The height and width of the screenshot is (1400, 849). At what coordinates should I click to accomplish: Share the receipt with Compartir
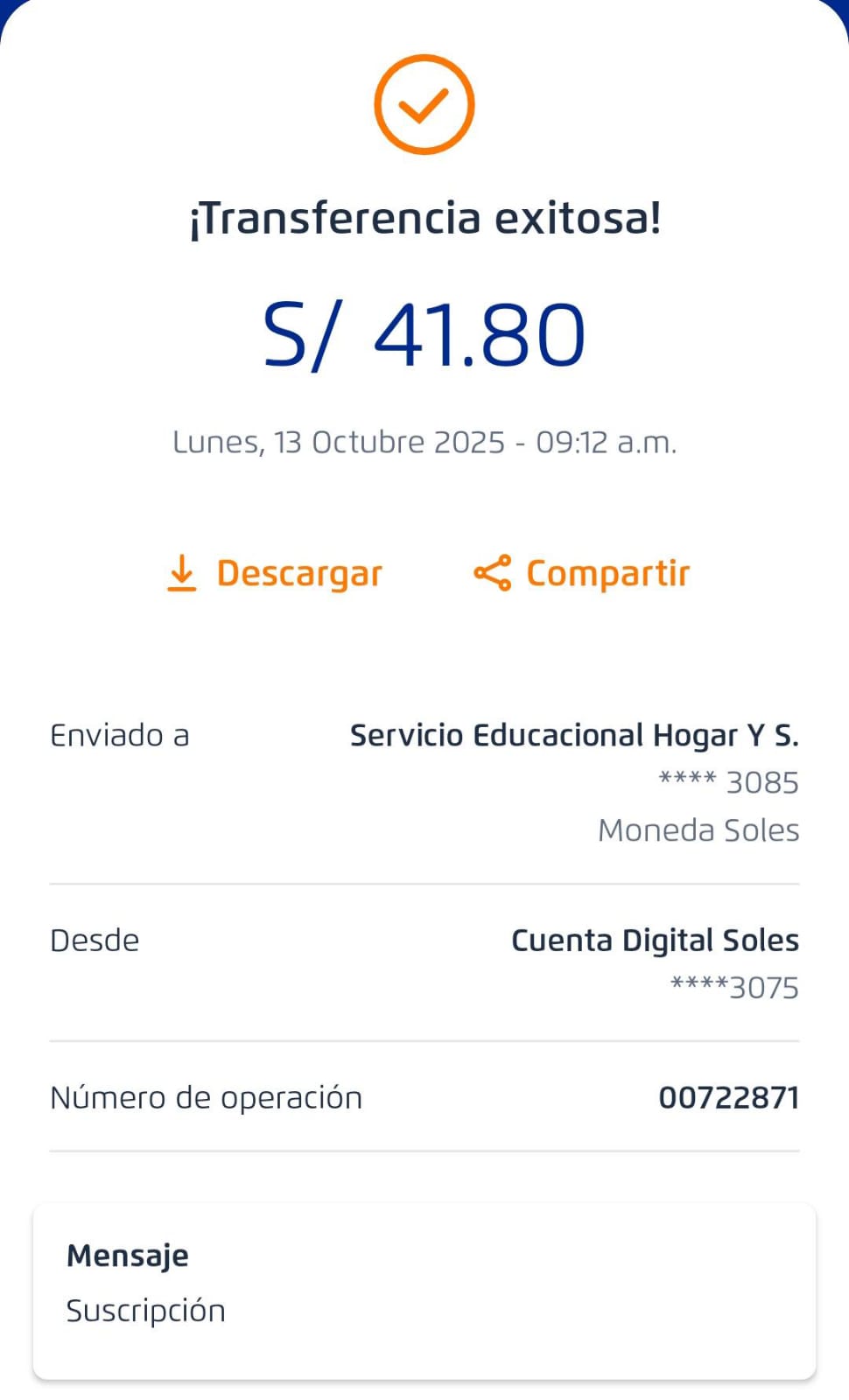[582, 574]
